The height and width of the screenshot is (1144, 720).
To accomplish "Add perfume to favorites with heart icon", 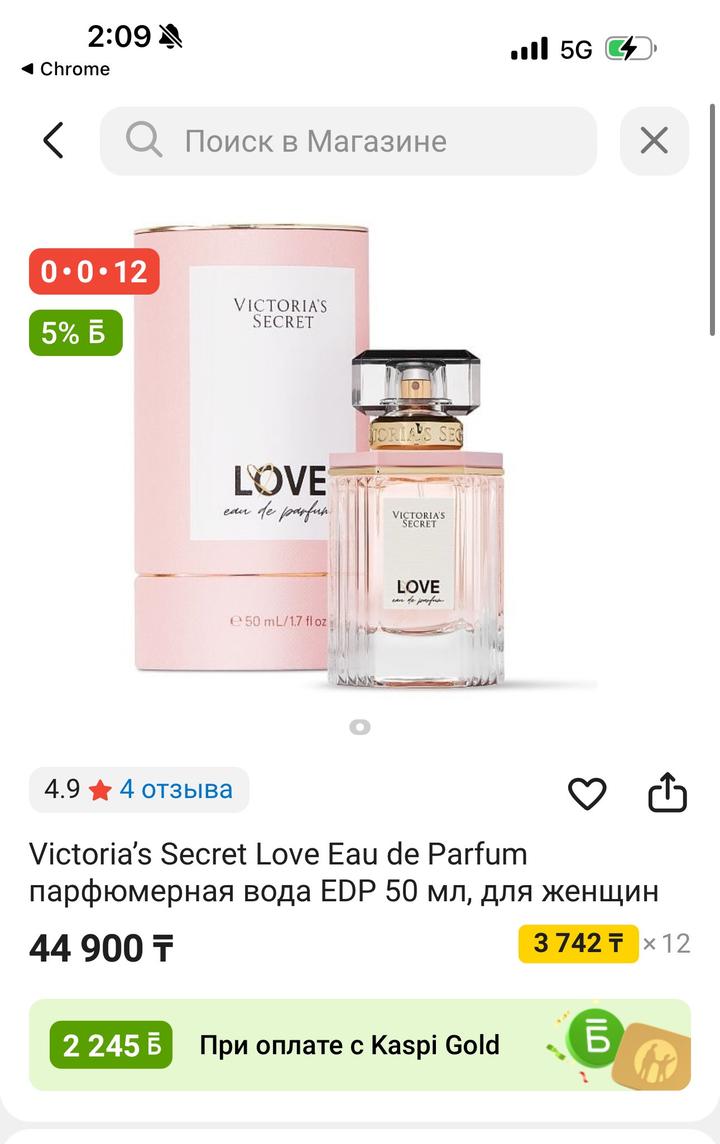I will 587,794.
